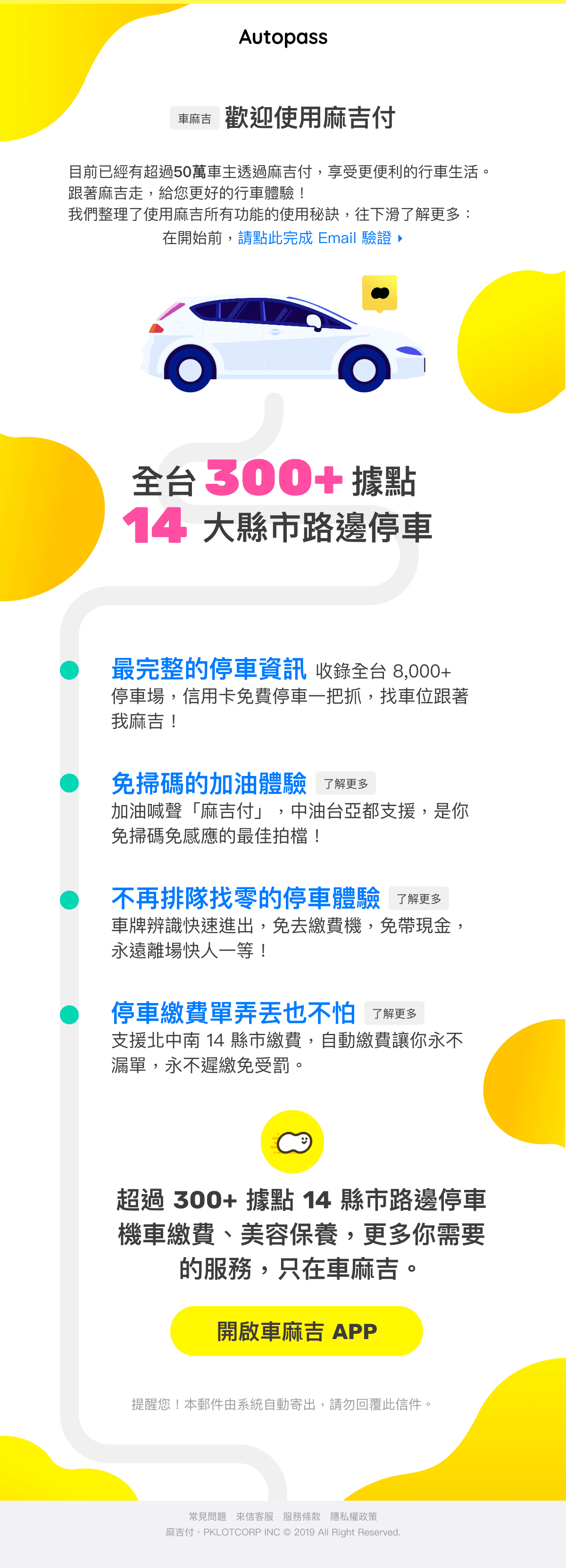The height and width of the screenshot is (1568, 566).
Task: Open the 服務條款 footer link
Action: [x=301, y=1516]
